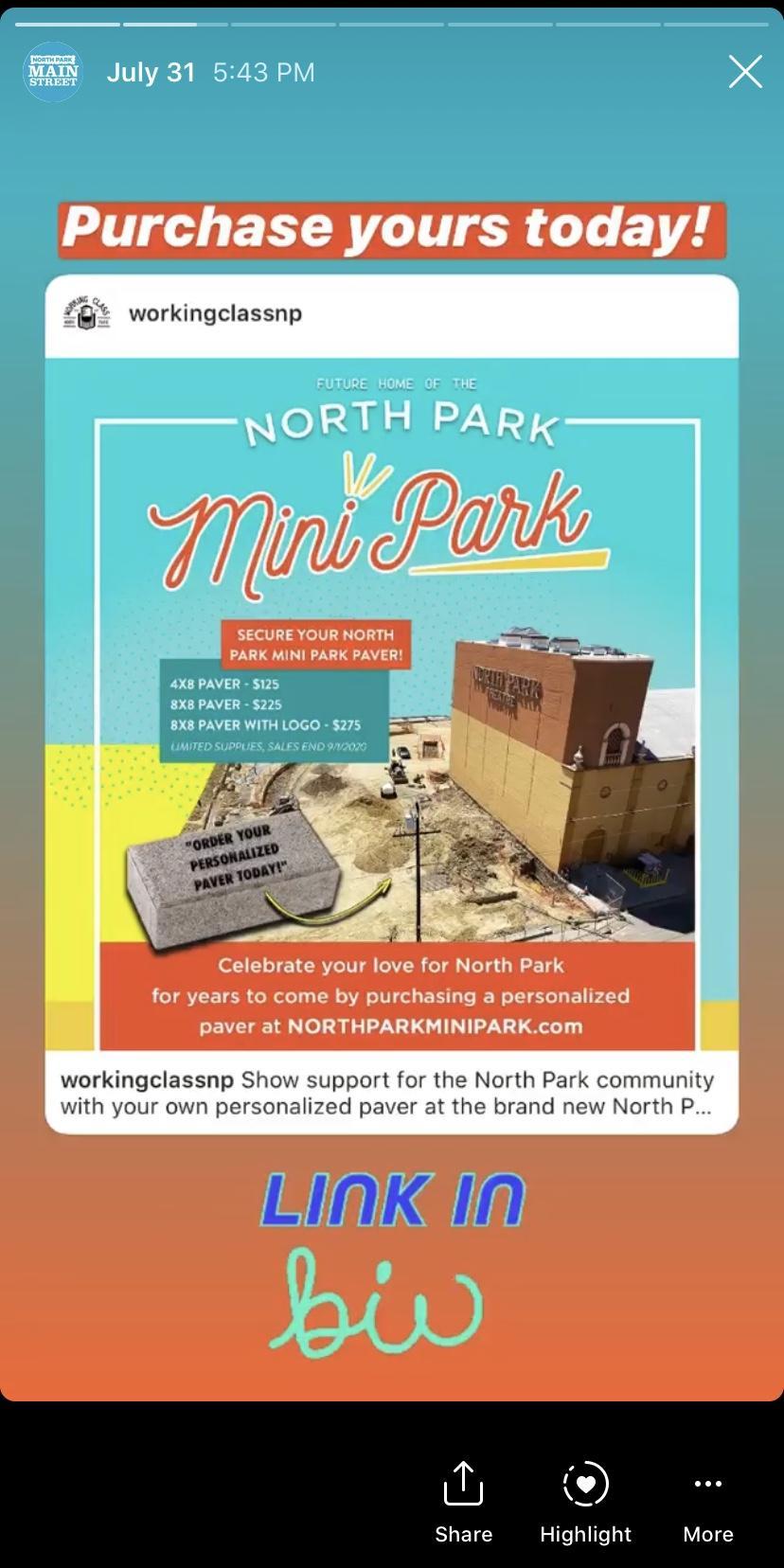Add this story to Highlights
Image resolution: width=784 pixels, height=1568 pixels.
pyautogui.click(x=585, y=1503)
